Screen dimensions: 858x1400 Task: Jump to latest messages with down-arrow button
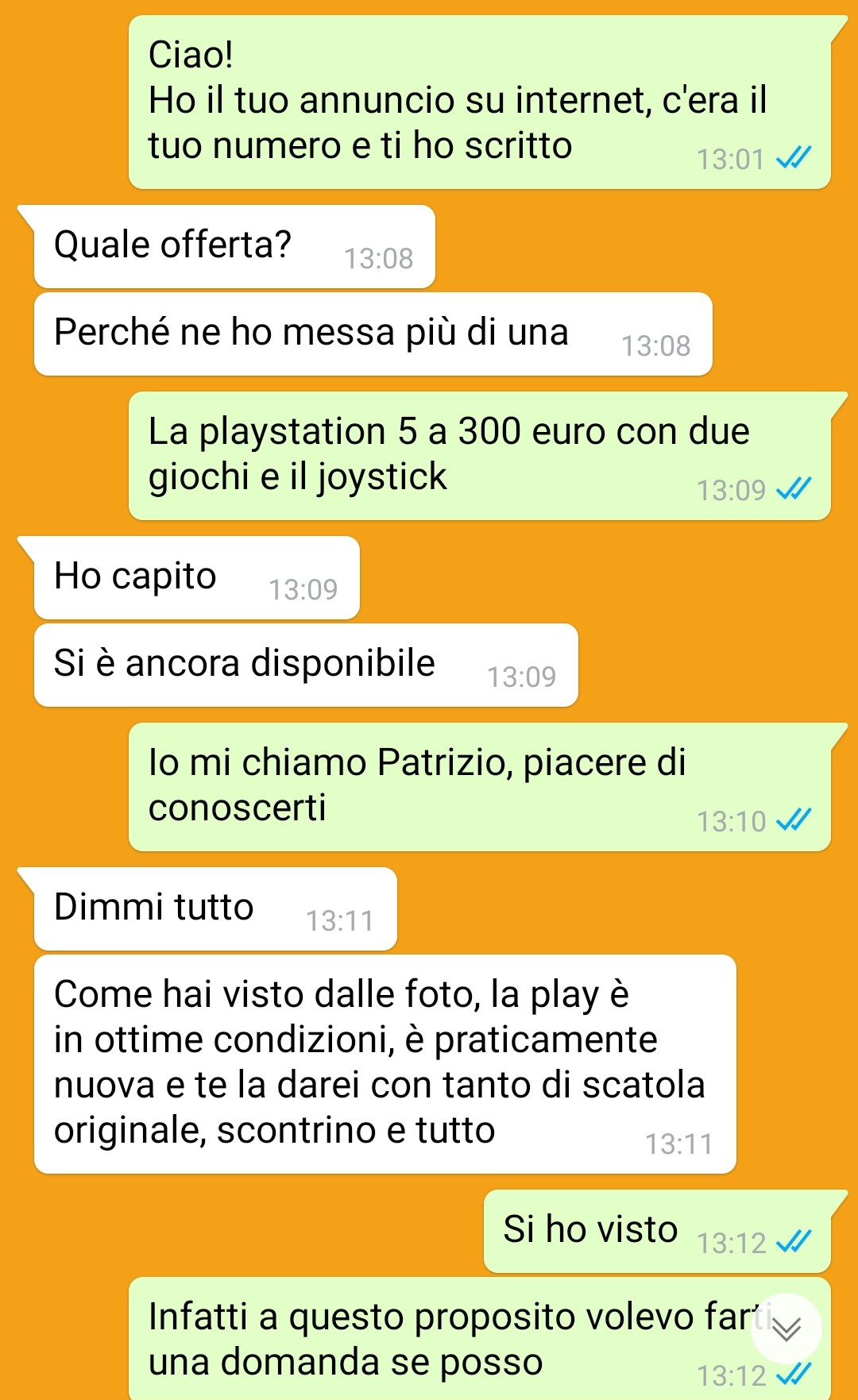tap(786, 1329)
